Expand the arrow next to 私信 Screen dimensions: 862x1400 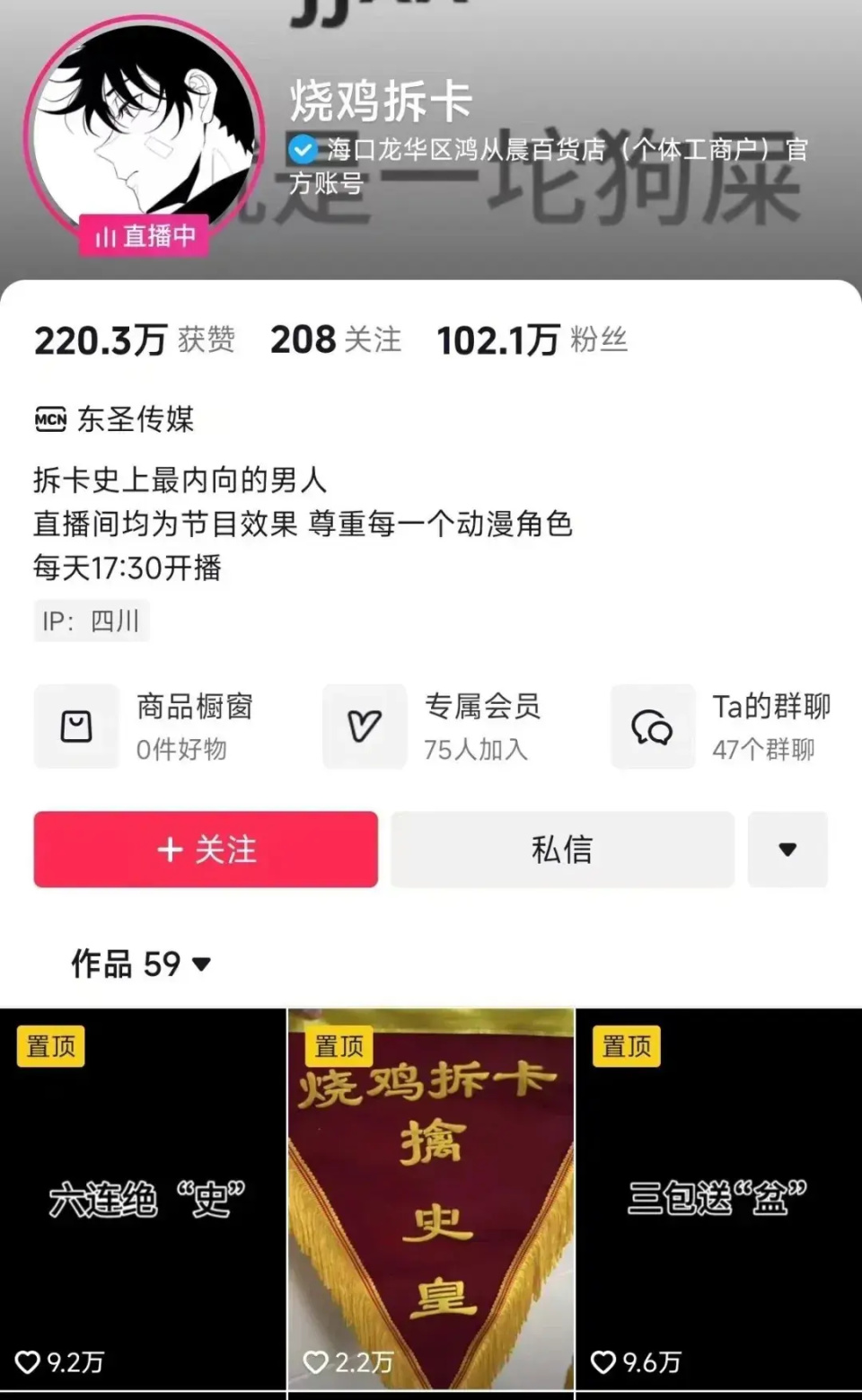point(787,850)
